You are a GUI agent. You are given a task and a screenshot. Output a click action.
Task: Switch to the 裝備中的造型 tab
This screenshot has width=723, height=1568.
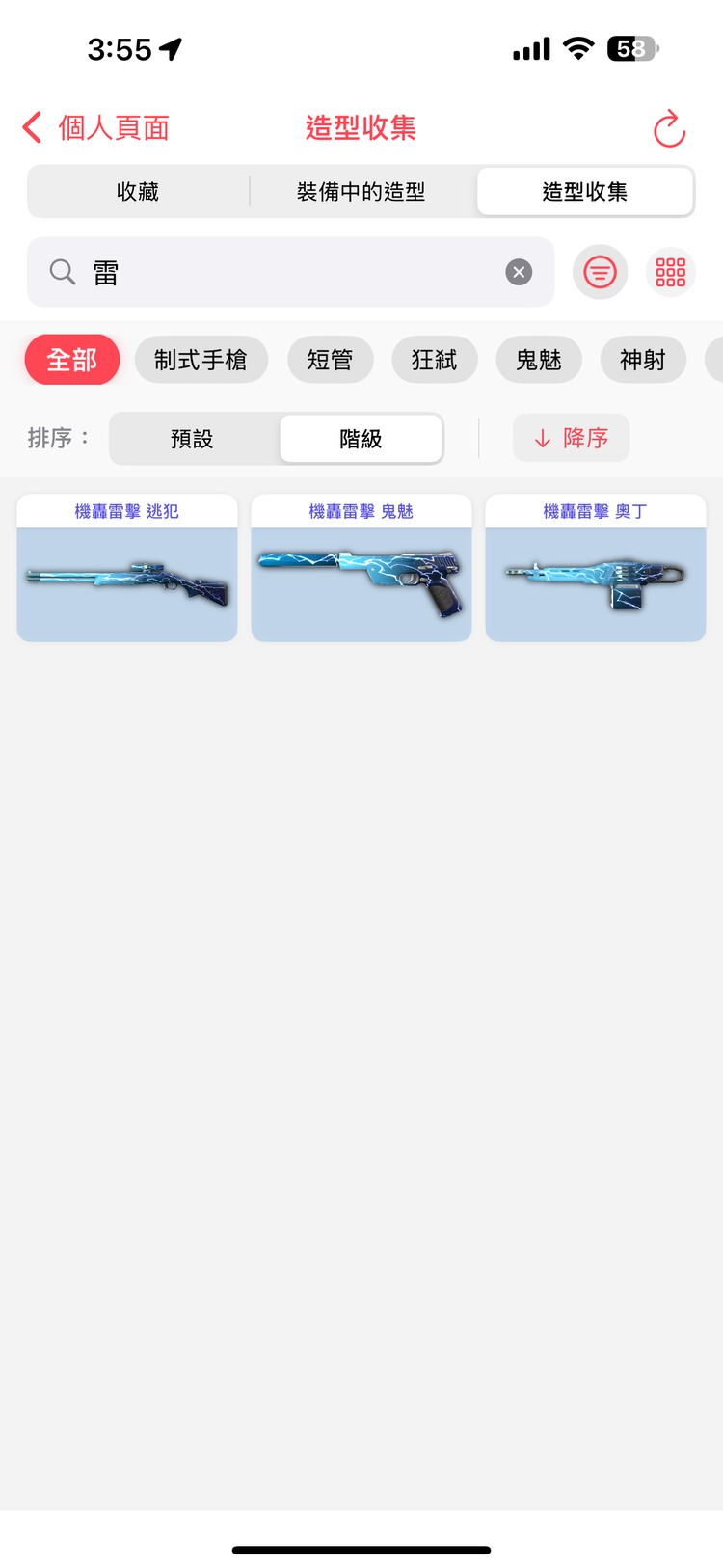click(x=362, y=191)
